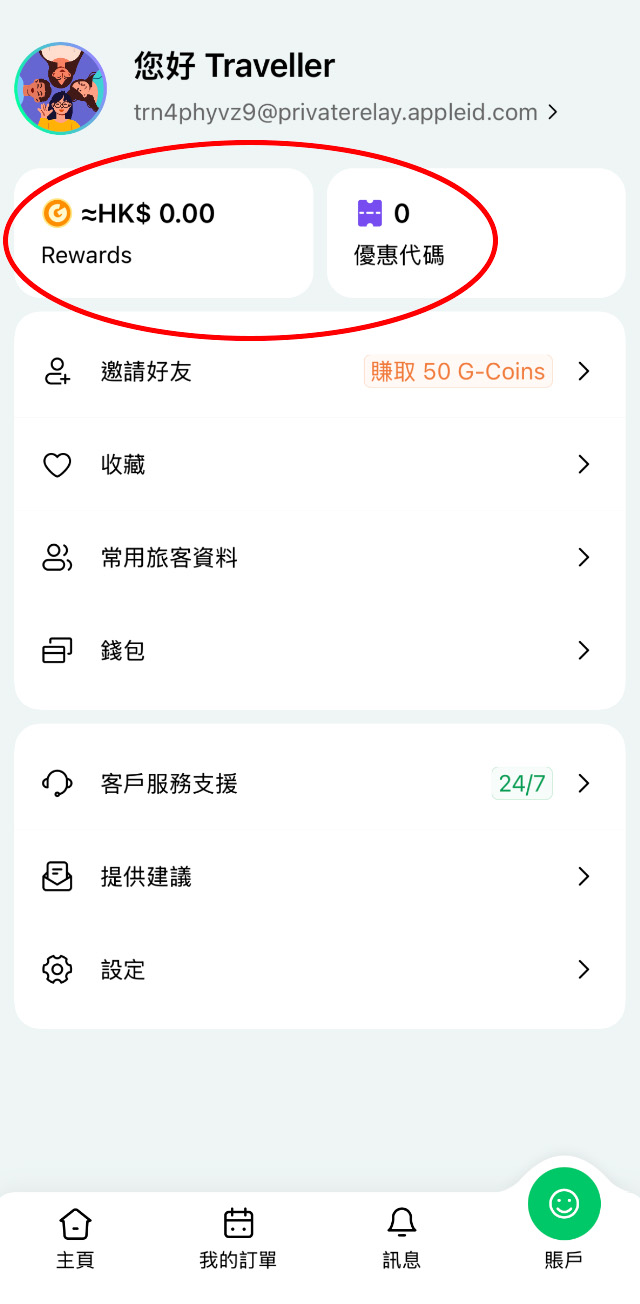Open 邀請好友 to earn G-Coins
This screenshot has height=1304, width=640.
pyautogui.click(x=319, y=372)
